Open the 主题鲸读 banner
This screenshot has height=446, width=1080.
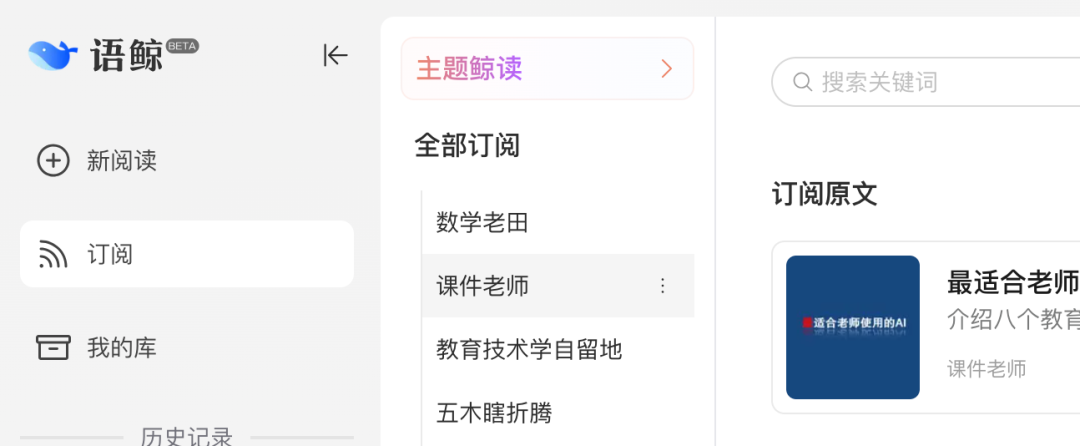(547, 69)
